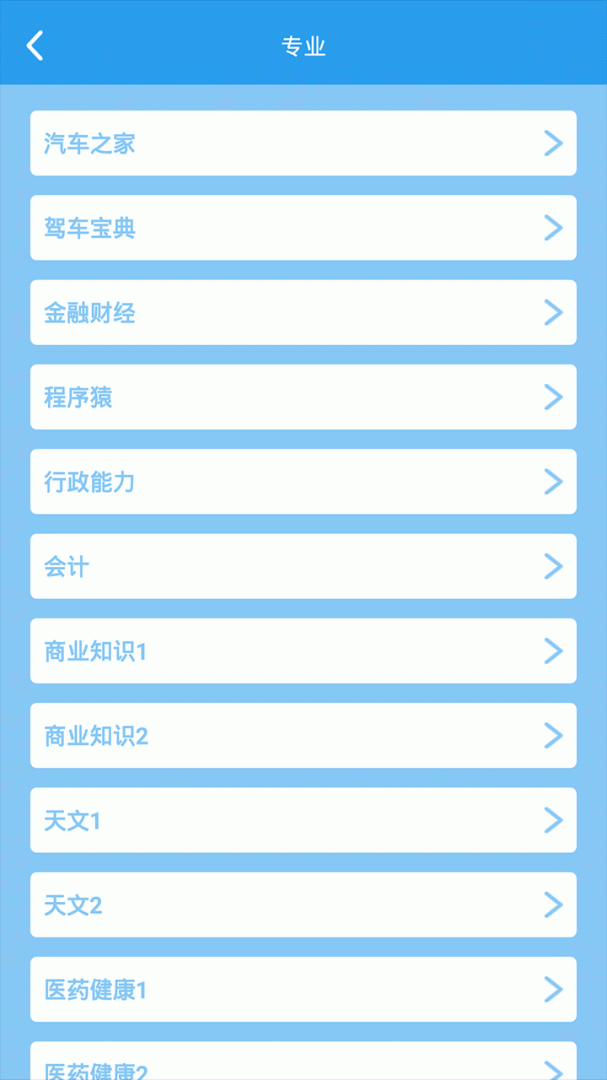Choose the 天文2 row
Image resolution: width=607 pixels, height=1080 pixels.
(303, 905)
